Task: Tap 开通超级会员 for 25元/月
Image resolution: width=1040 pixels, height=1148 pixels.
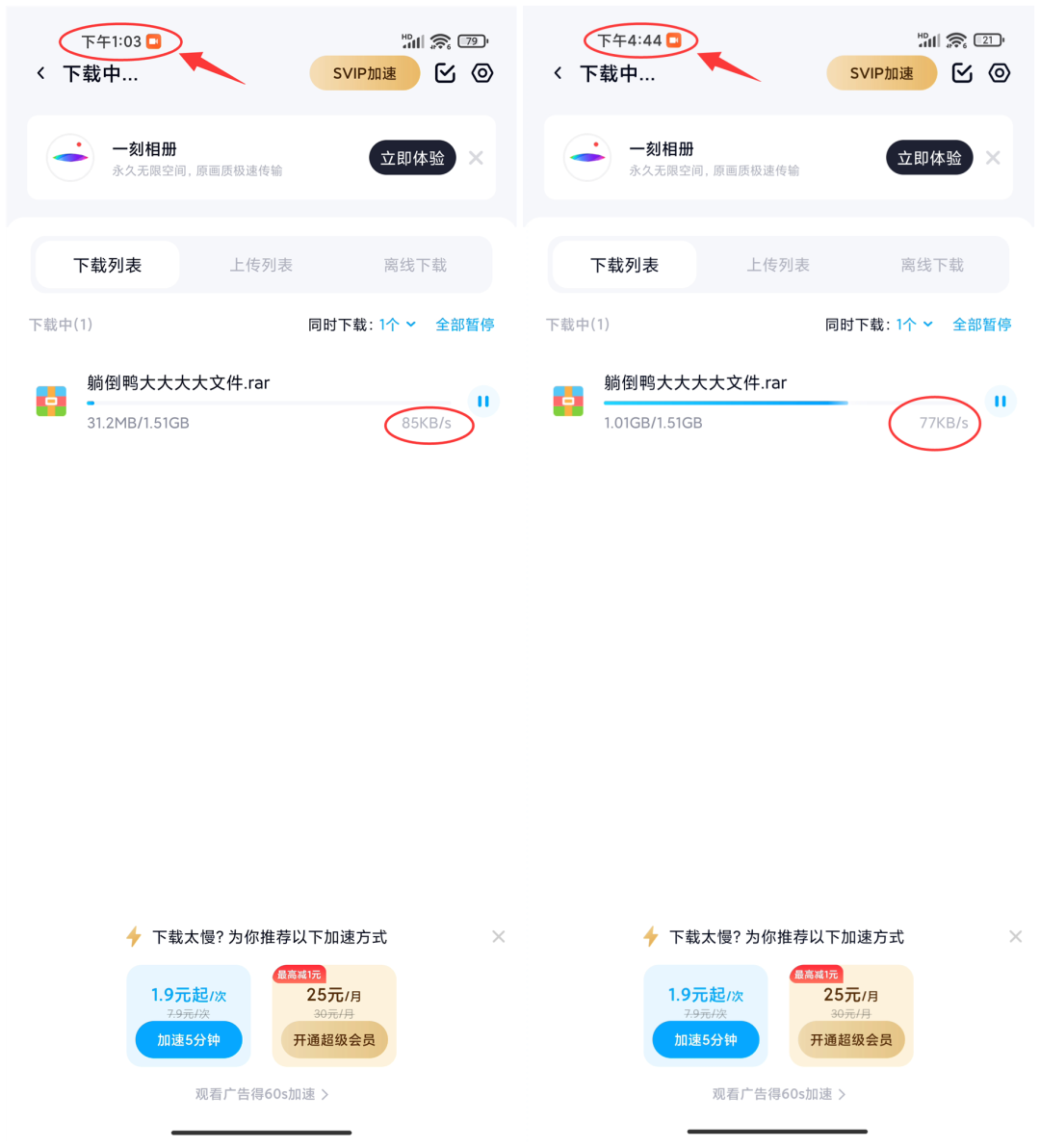Action: coord(333,1040)
